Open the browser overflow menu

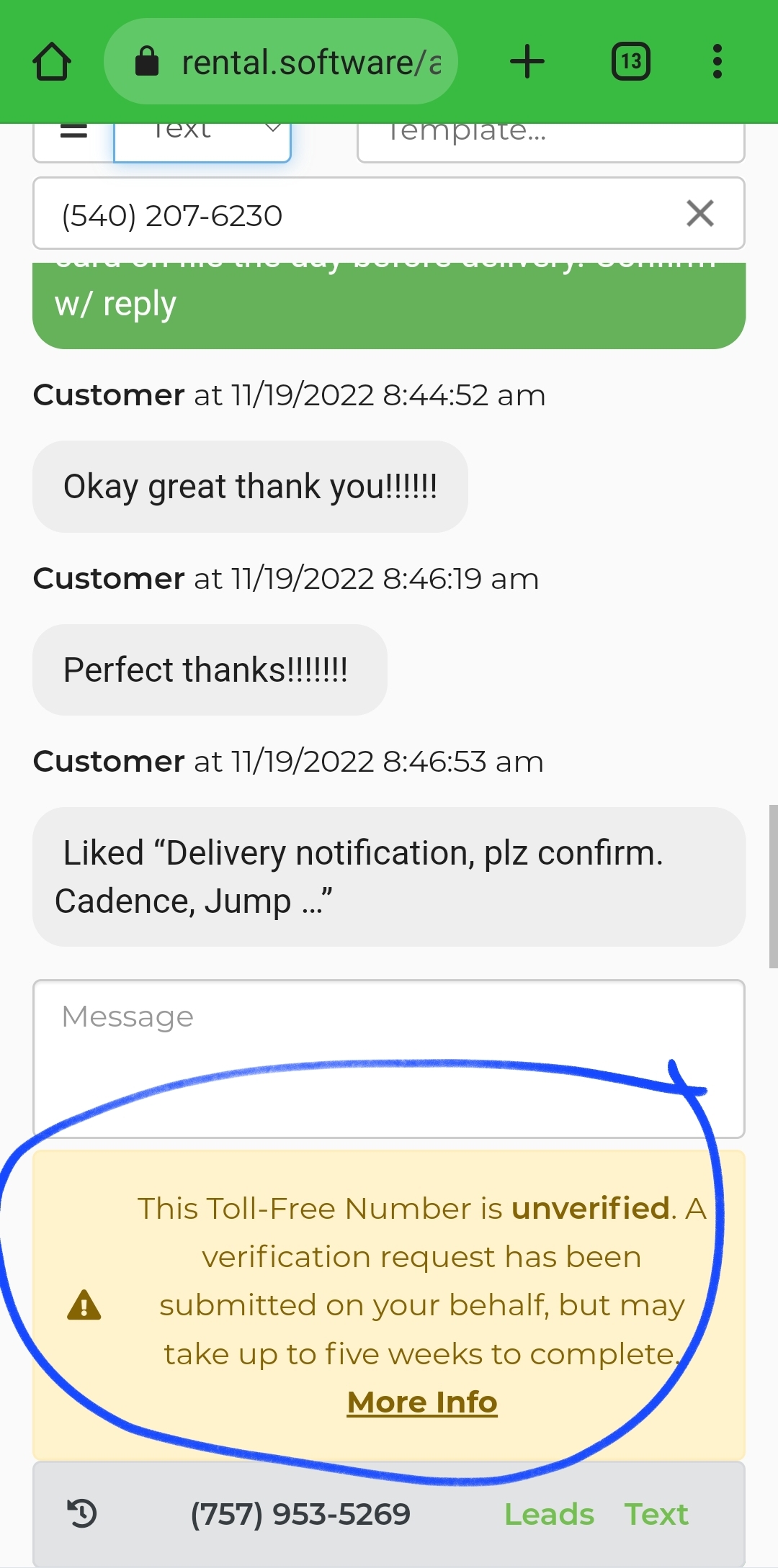click(x=717, y=62)
